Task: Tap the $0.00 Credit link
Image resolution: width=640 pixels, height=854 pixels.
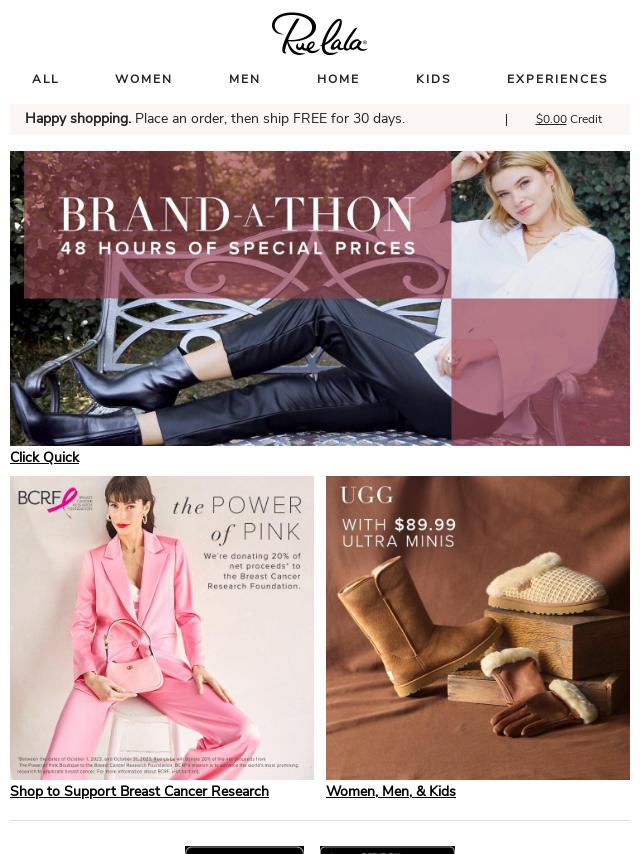Action: [x=568, y=119]
